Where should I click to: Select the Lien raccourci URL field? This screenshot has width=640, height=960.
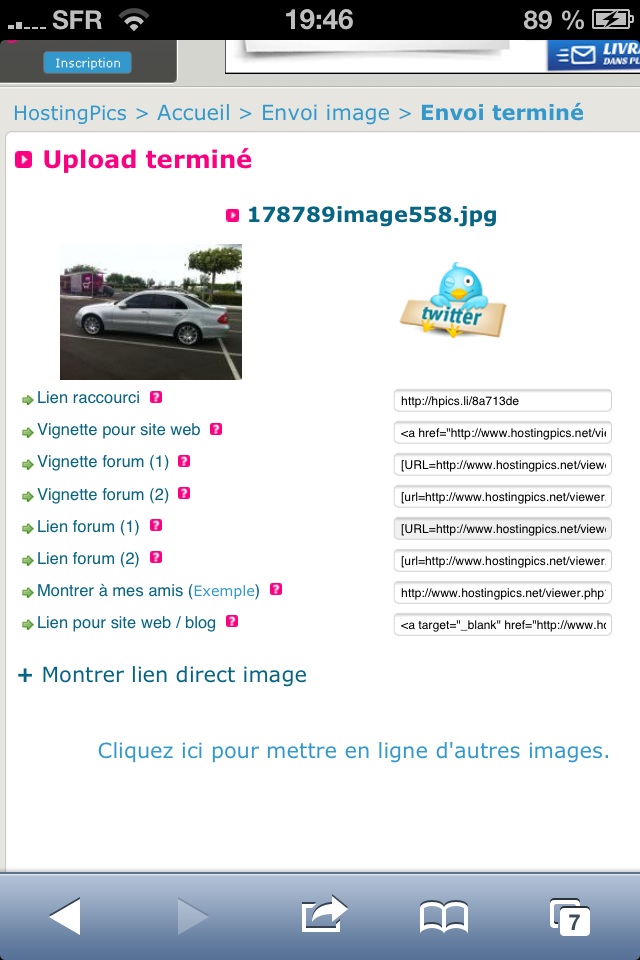[x=502, y=401]
